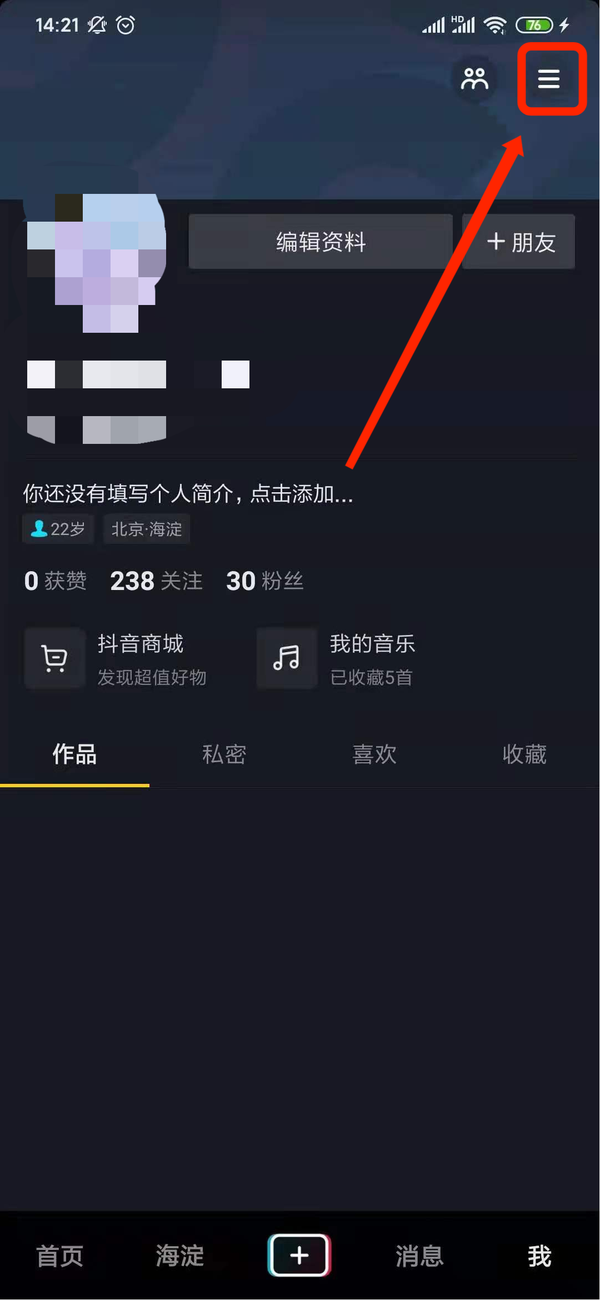Screen dimensions: 600x1300
Task: View the 238 关注 following list
Action: (x=156, y=581)
